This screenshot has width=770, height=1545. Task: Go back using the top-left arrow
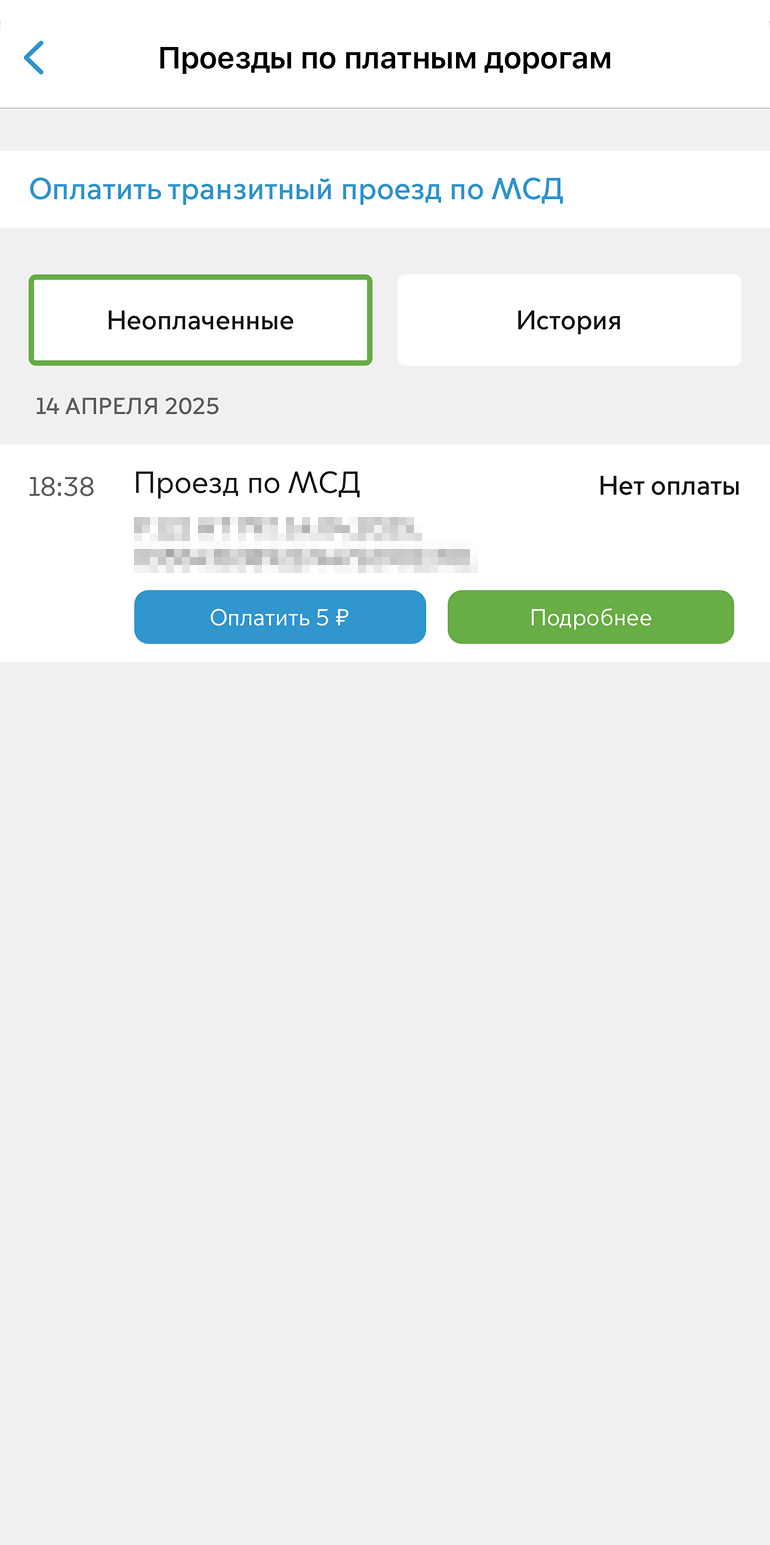(34, 58)
